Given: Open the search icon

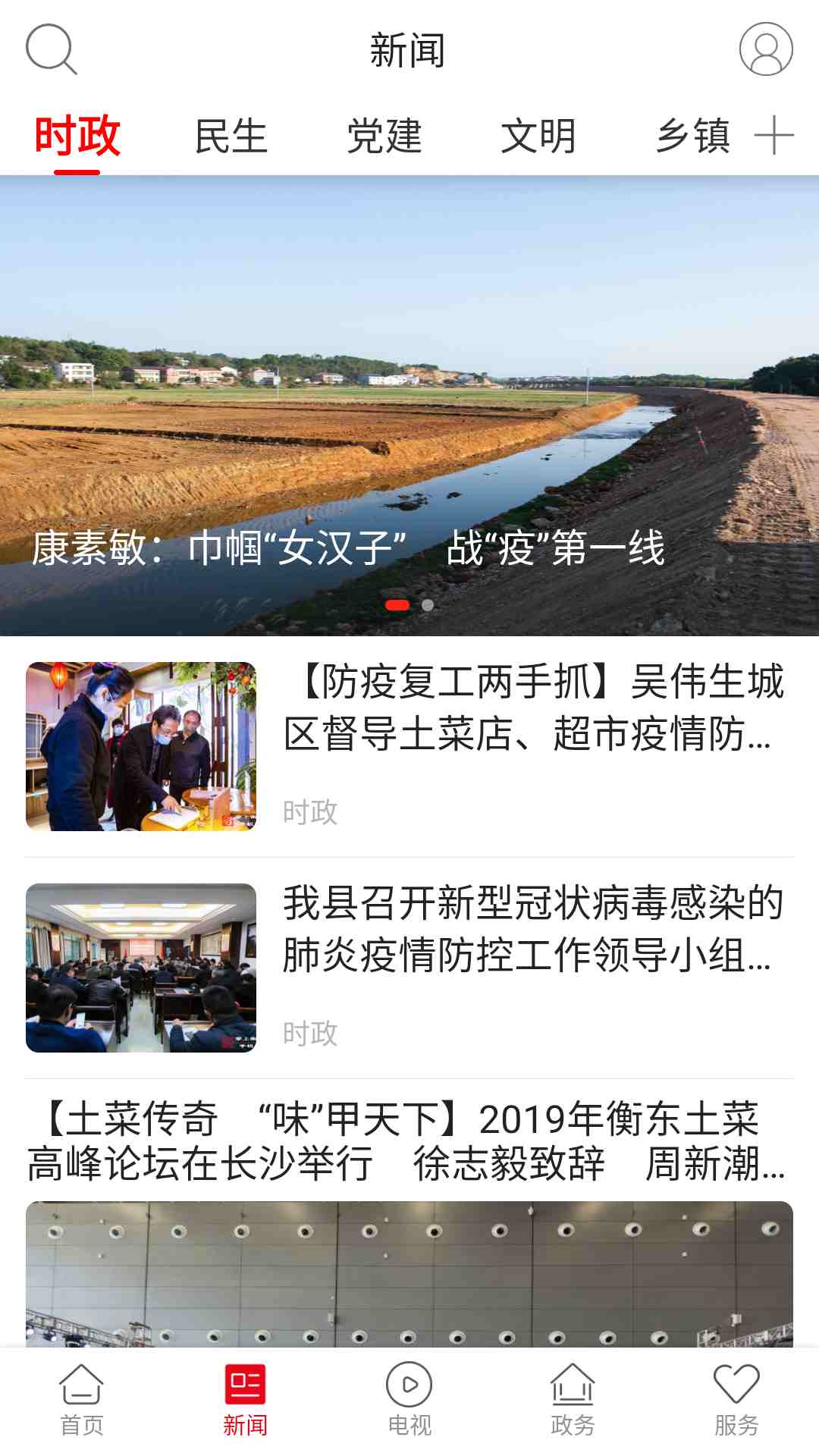Looking at the screenshot, I should tap(52, 52).
